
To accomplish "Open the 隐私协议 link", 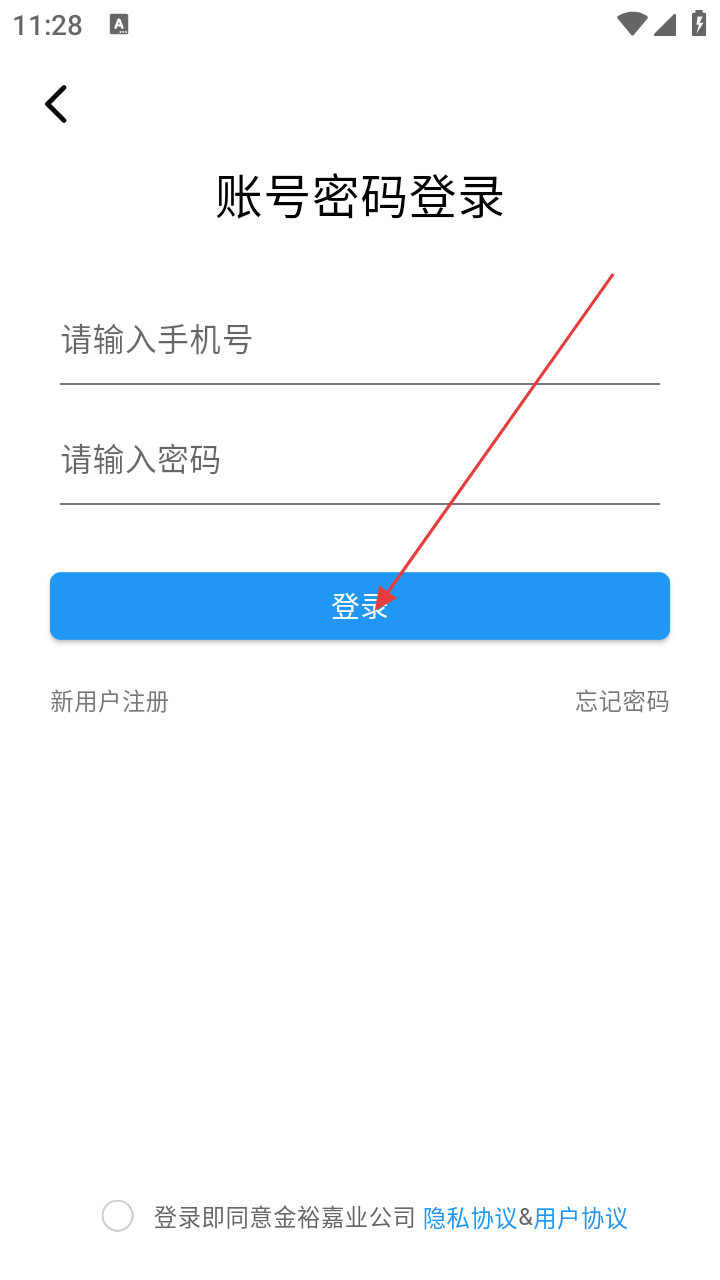I will tap(470, 1218).
